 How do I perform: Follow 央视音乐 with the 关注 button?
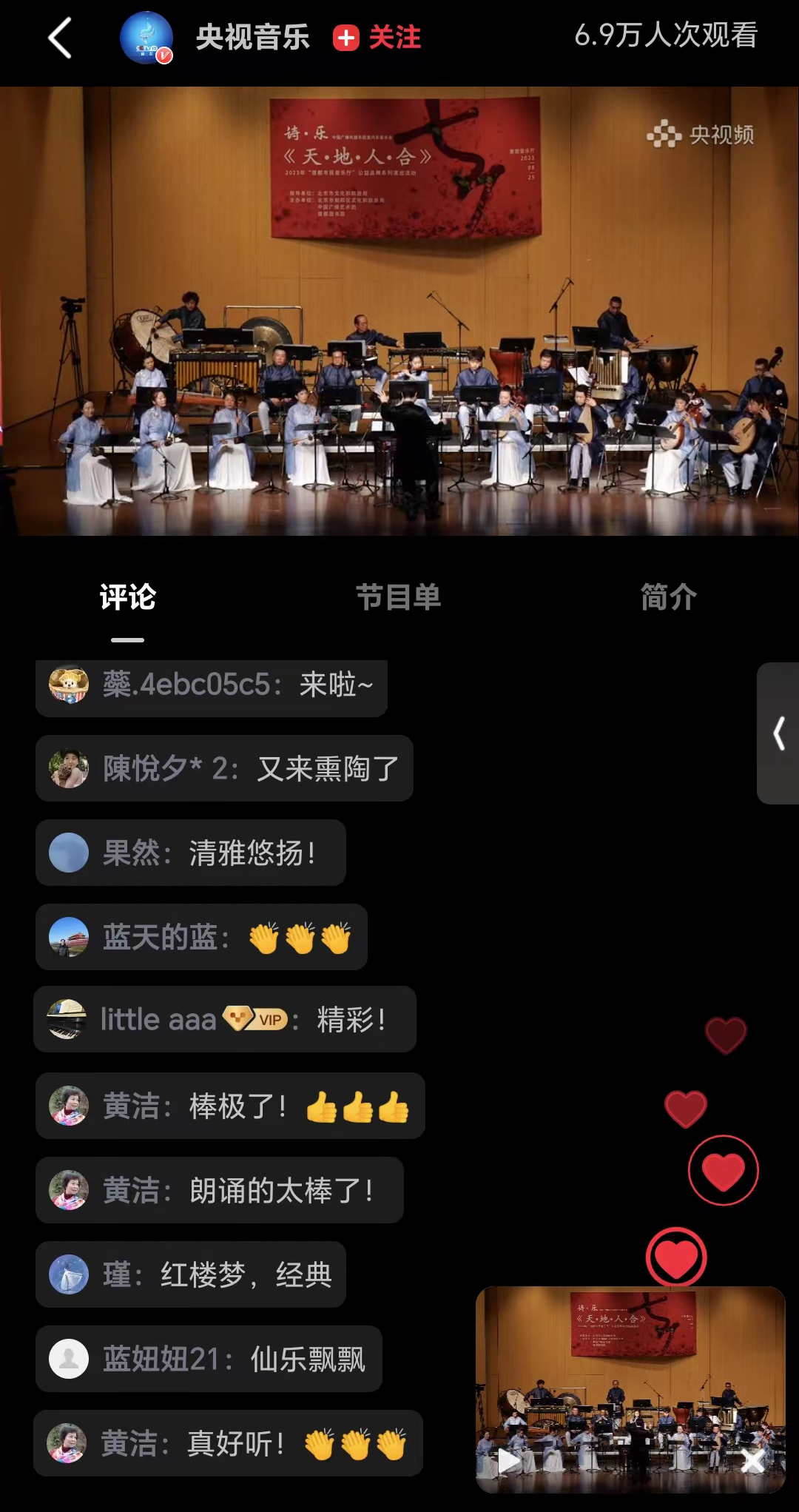tap(377, 37)
